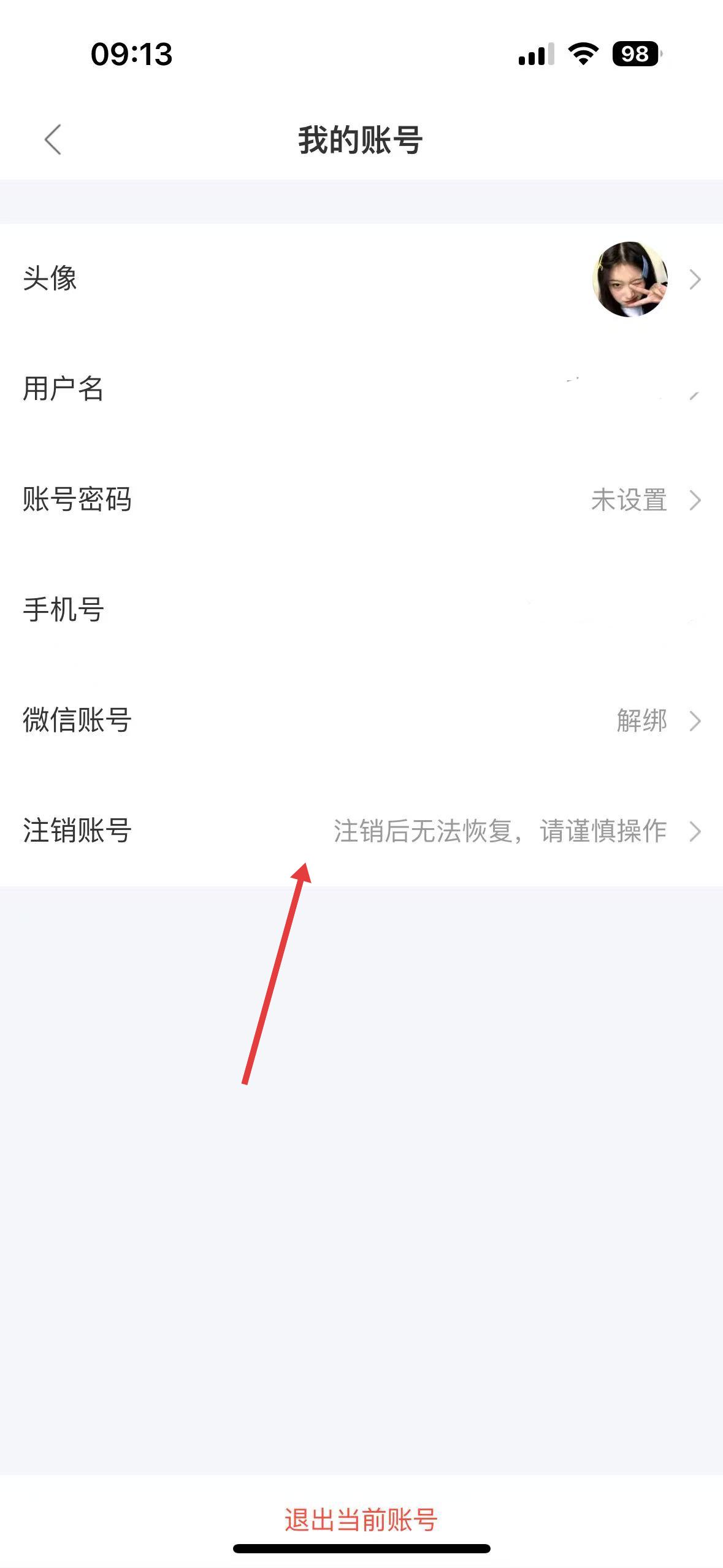This screenshot has height=1568, width=723.
Task: Open 注销账号 row
Action: point(361,831)
